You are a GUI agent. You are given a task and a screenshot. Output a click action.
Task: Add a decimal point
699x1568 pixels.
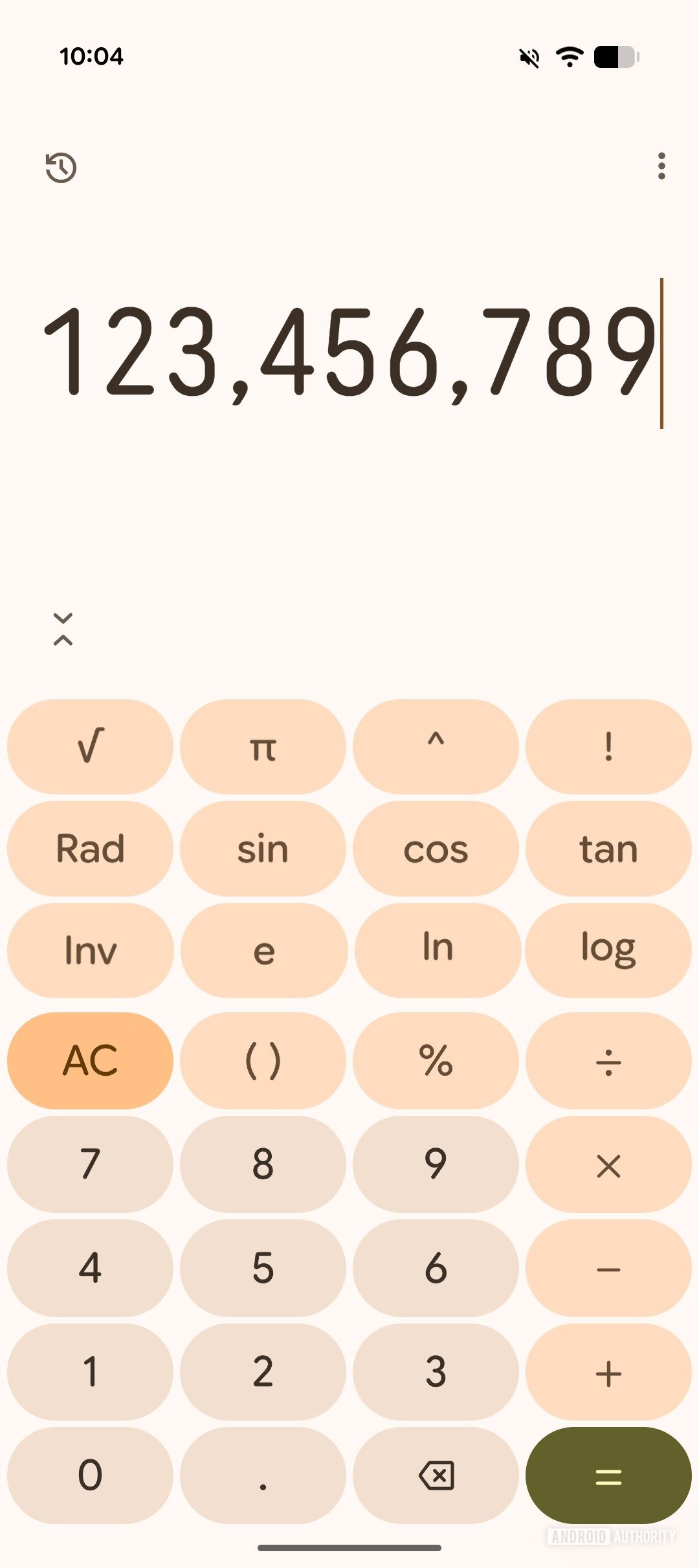(x=263, y=1475)
